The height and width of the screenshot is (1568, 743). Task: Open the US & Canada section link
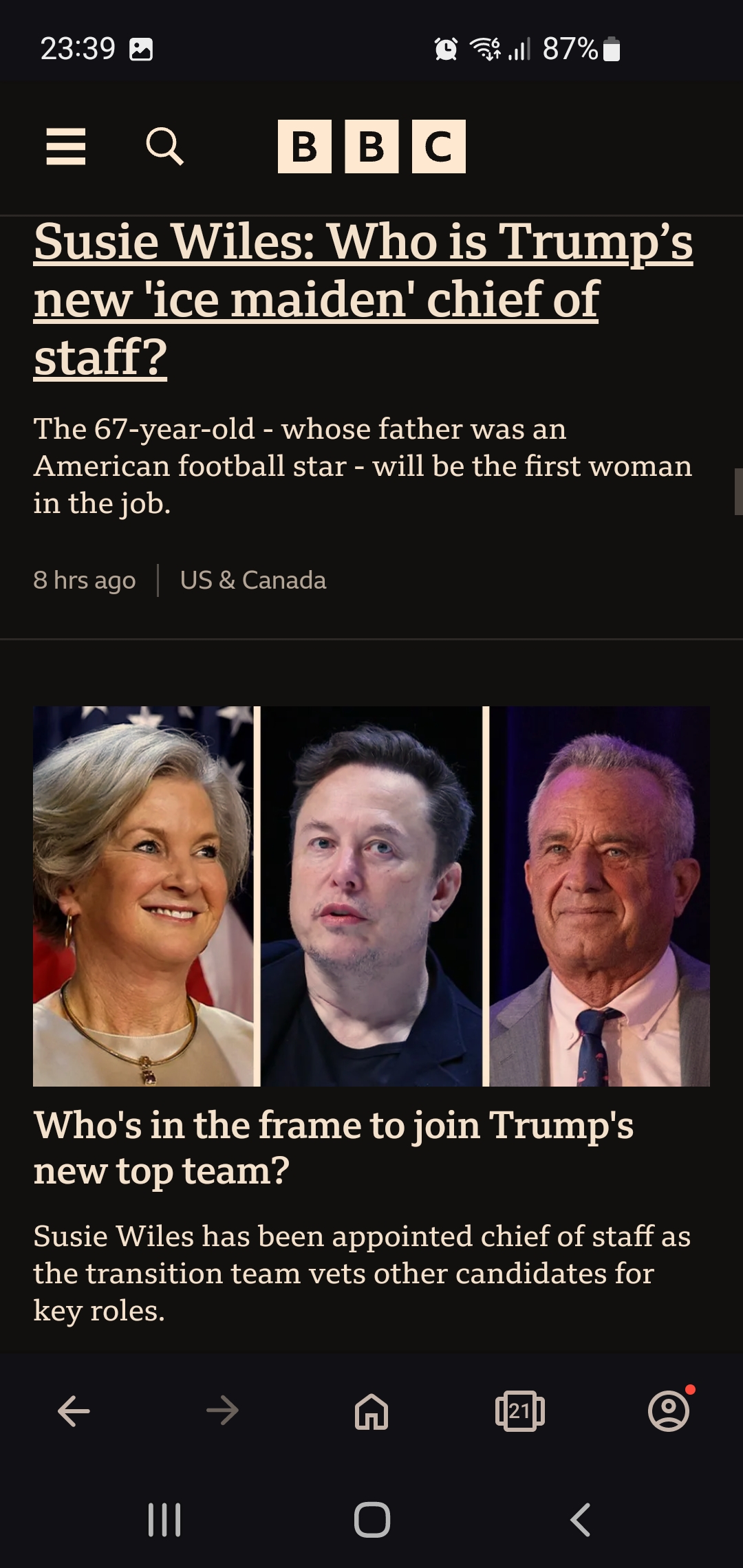(x=253, y=580)
